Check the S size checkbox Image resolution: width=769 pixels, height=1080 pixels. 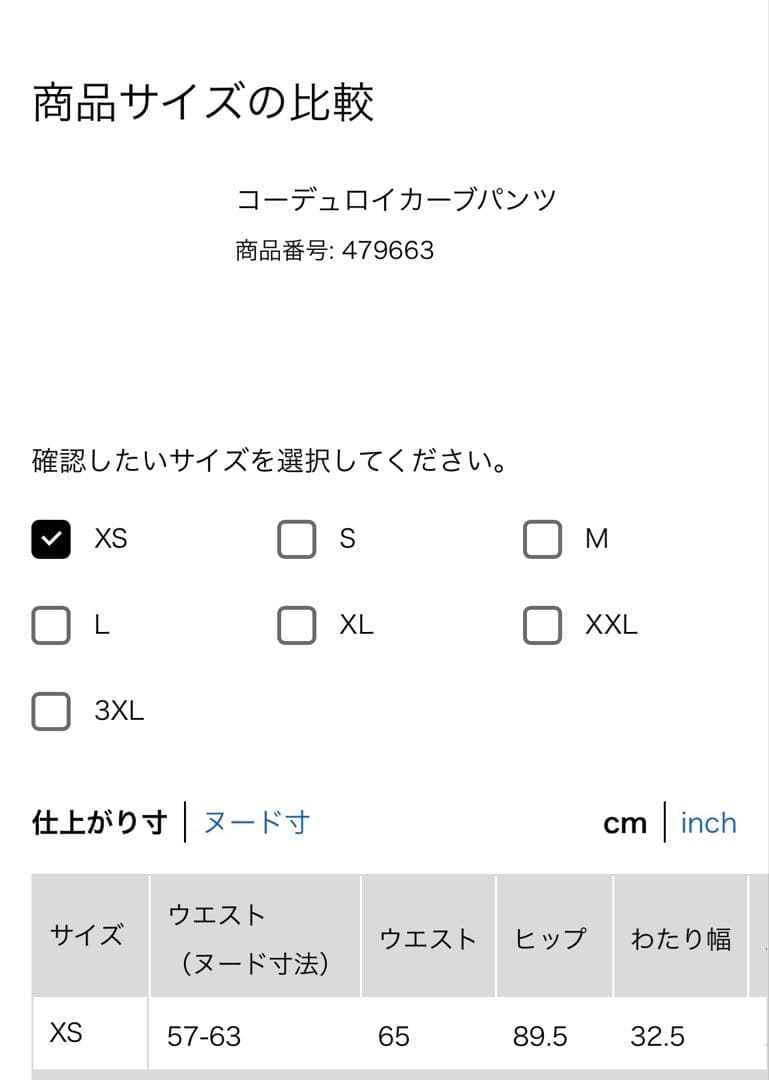295,539
